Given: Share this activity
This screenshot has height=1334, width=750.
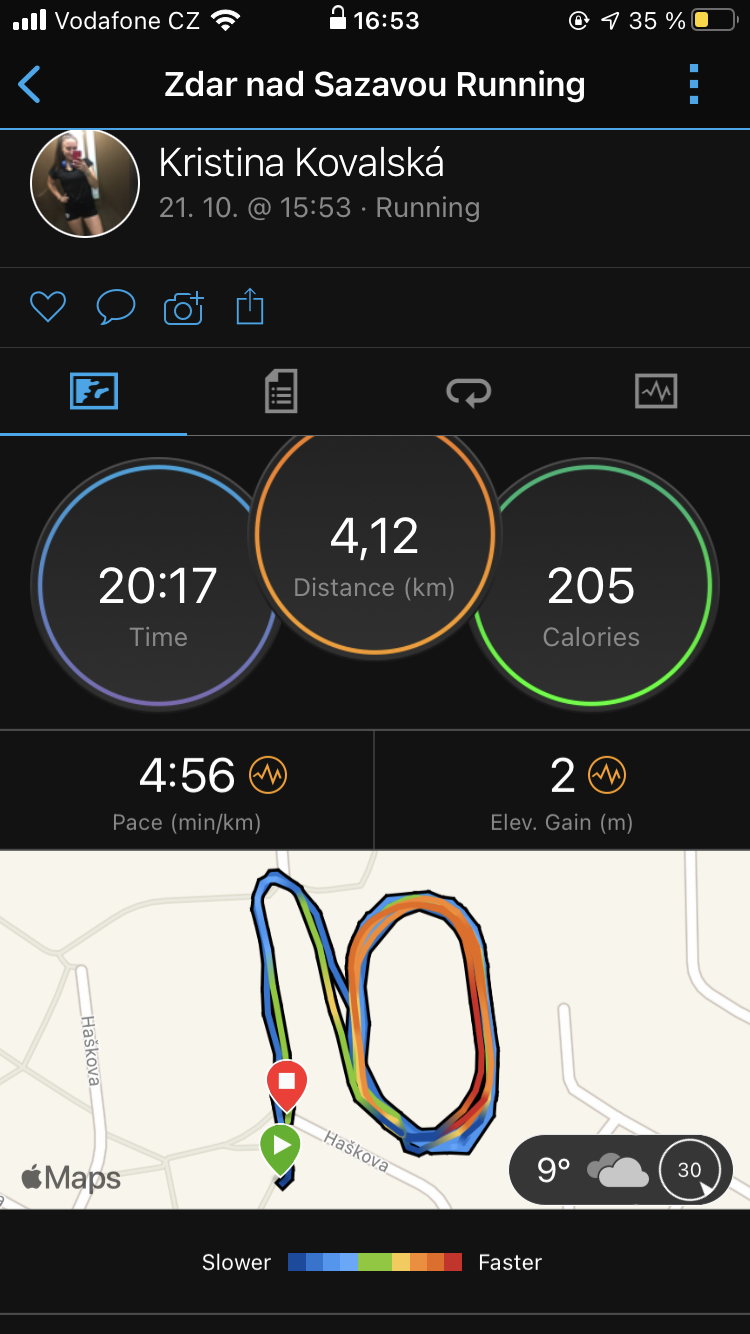Looking at the screenshot, I should [250, 306].
